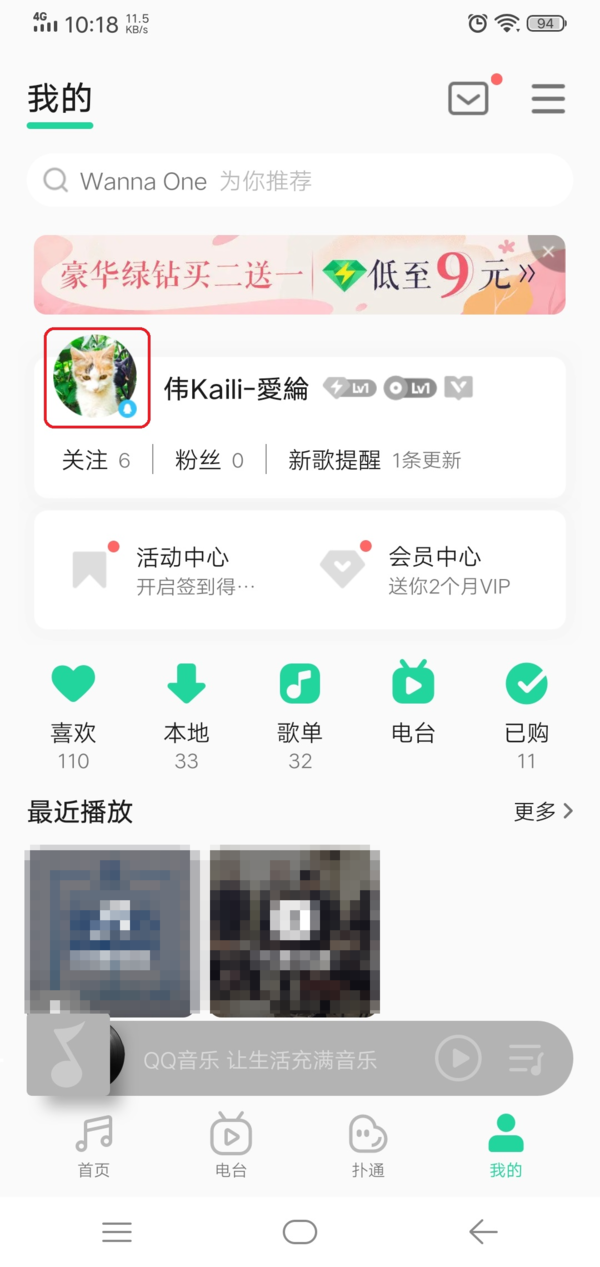Tap 更多 to see more recent plays
Image resolution: width=600 pixels, height=1267 pixels.
543,811
